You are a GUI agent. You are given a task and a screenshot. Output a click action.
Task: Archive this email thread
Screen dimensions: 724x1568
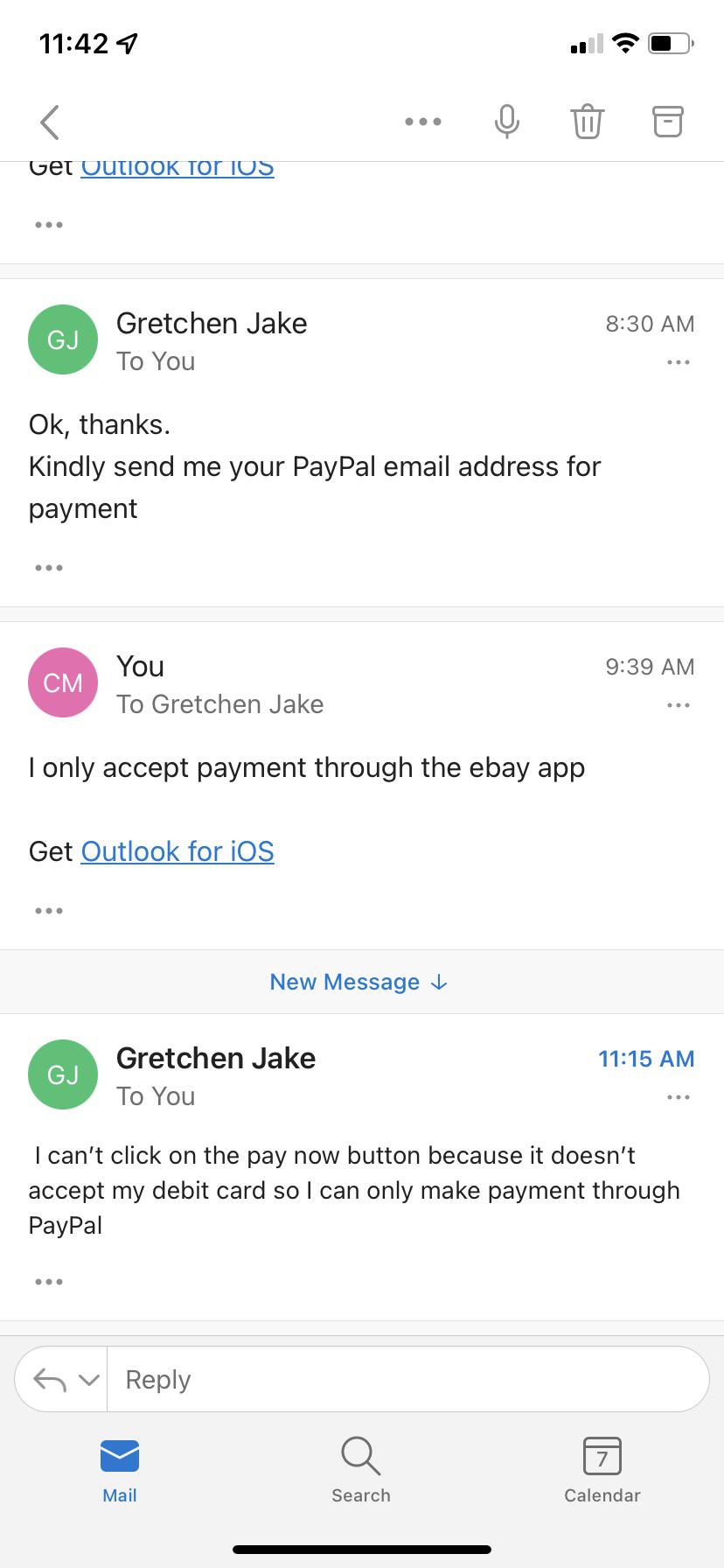(x=667, y=122)
